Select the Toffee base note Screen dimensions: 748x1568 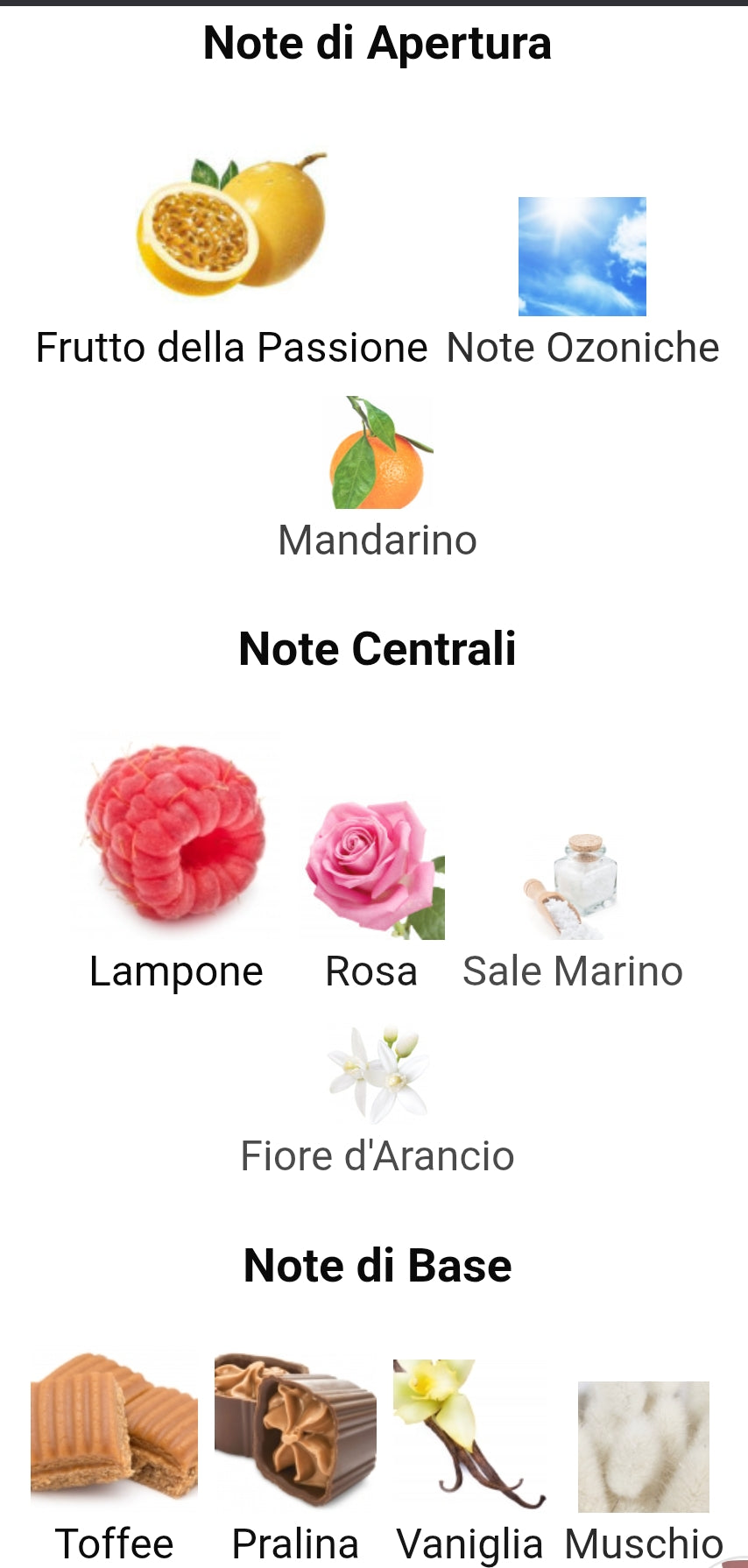click(114, 1426)
